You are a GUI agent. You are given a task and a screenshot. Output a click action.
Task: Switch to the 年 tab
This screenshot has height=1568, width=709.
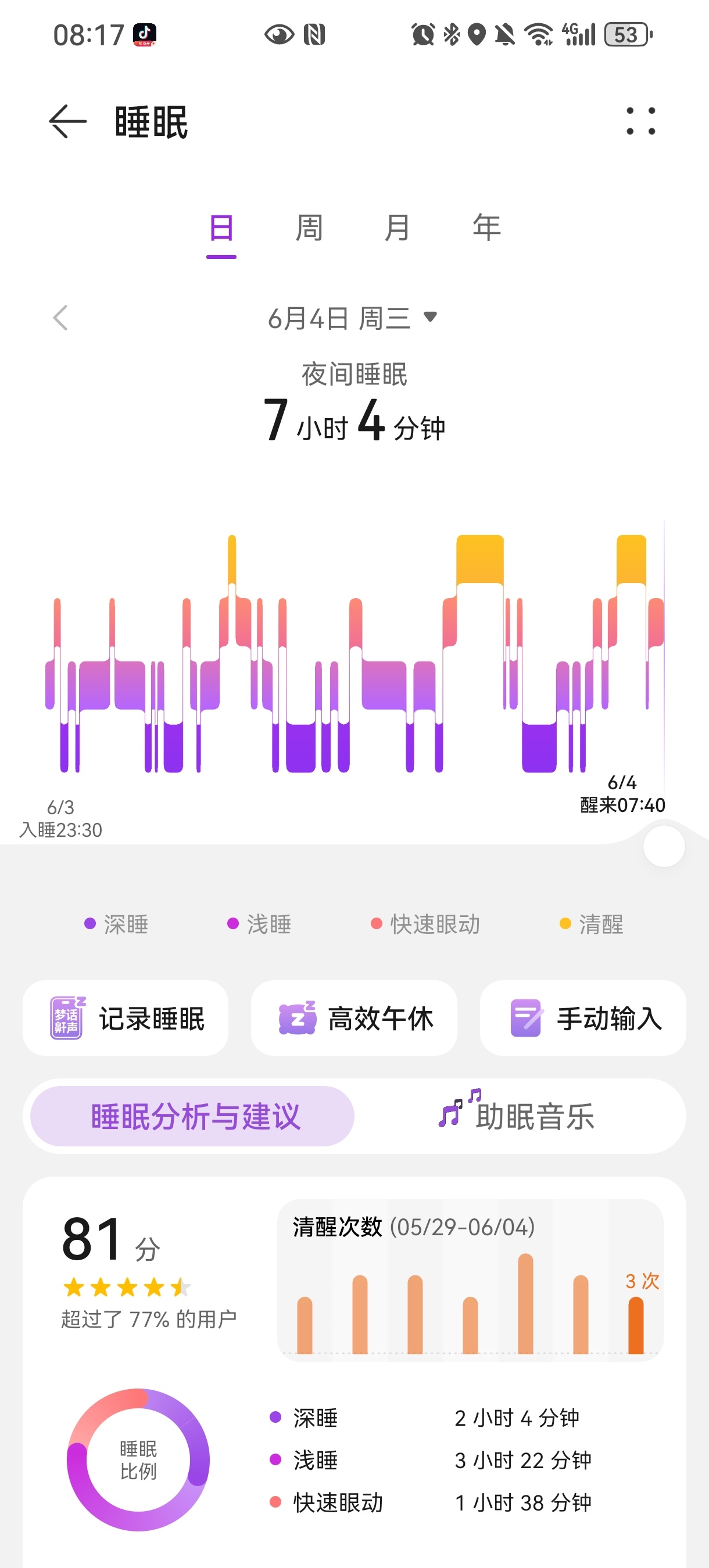click(x=486, y=228)
